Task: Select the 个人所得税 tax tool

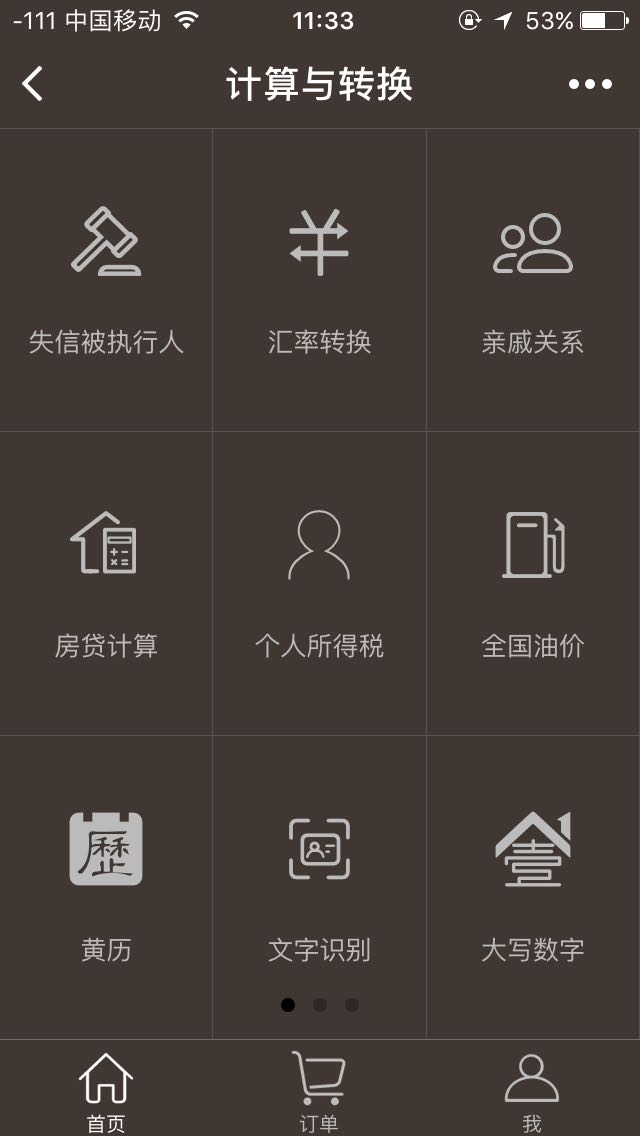Action: point(319,584)
